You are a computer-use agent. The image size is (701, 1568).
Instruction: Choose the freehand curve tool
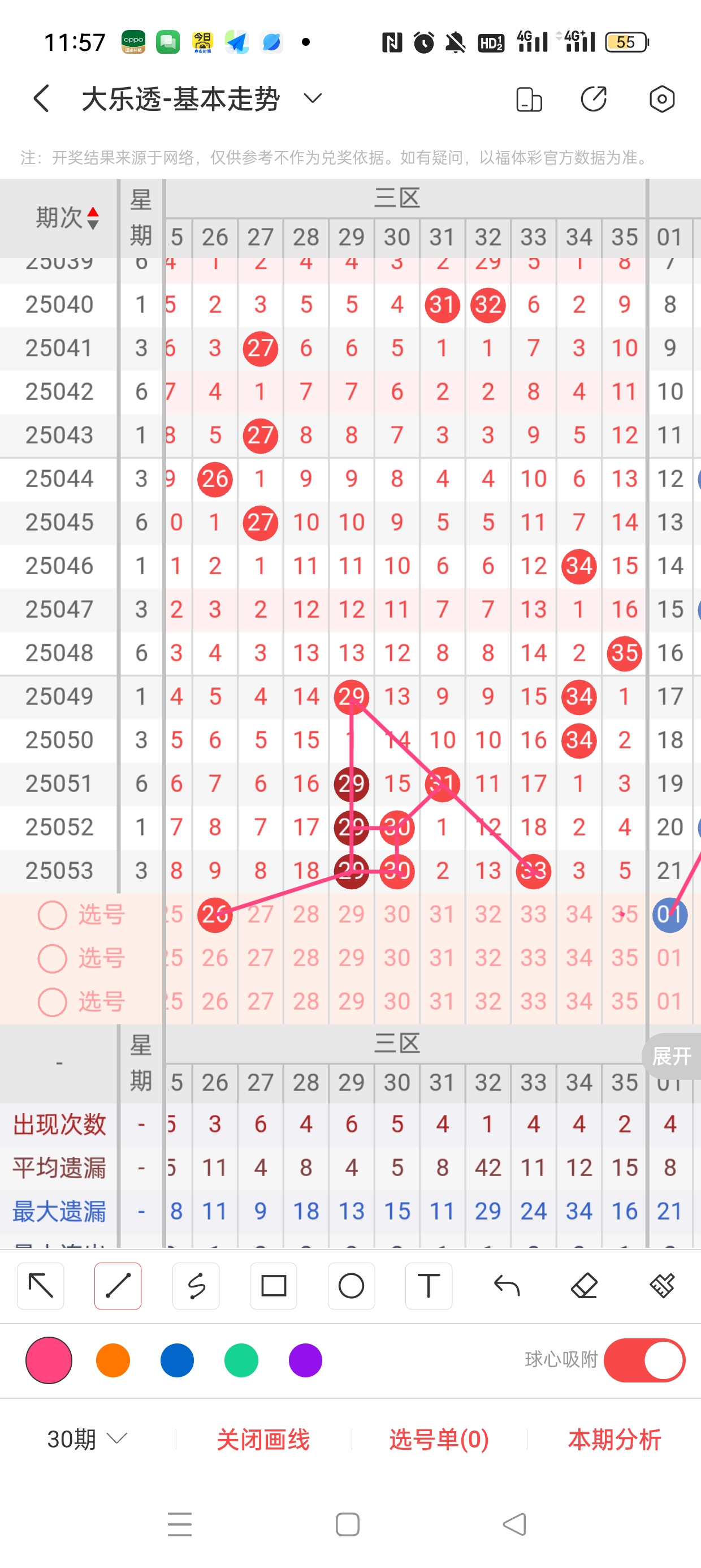[x=196, y=1286]
